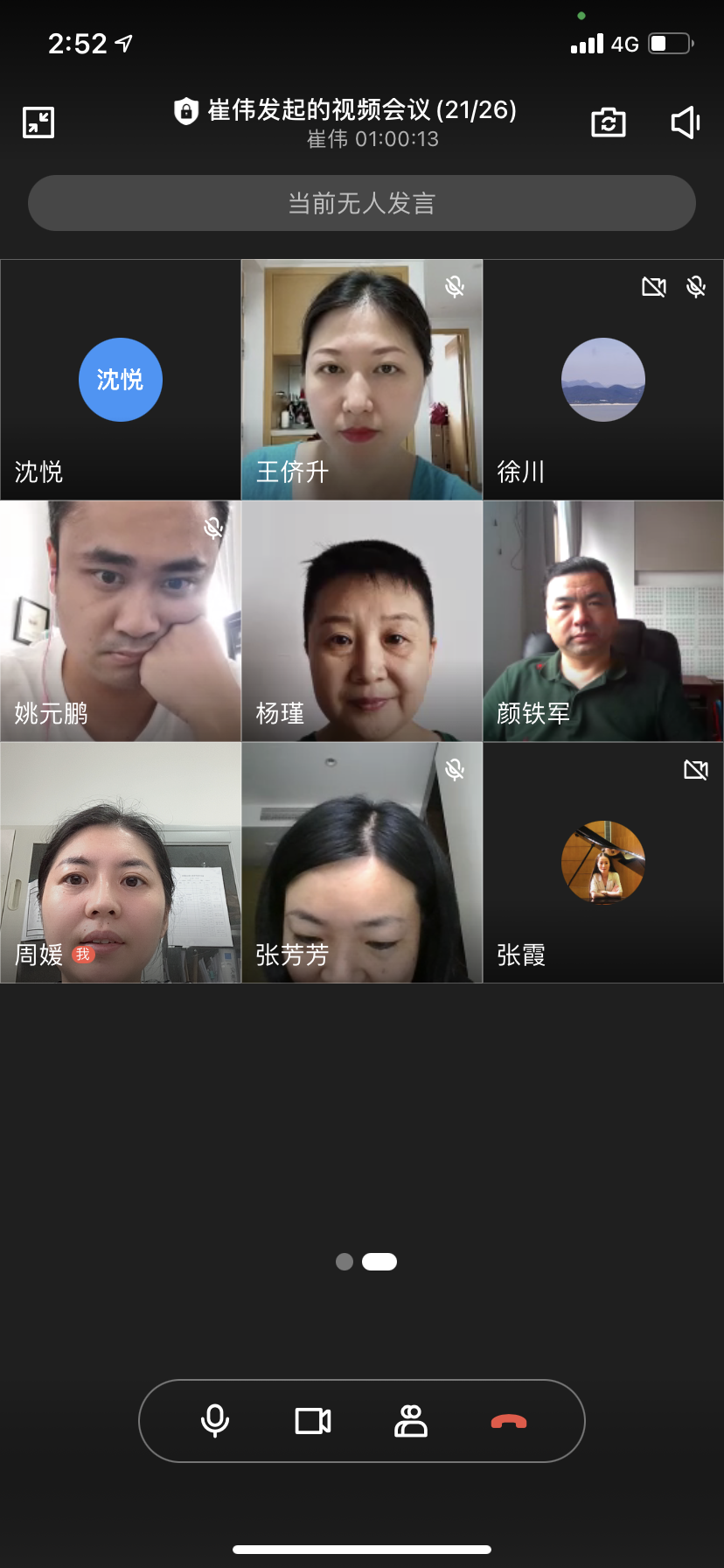Screen dimensions: 724x1568
Task: Select 徐川's video tile
Action: 603,380
